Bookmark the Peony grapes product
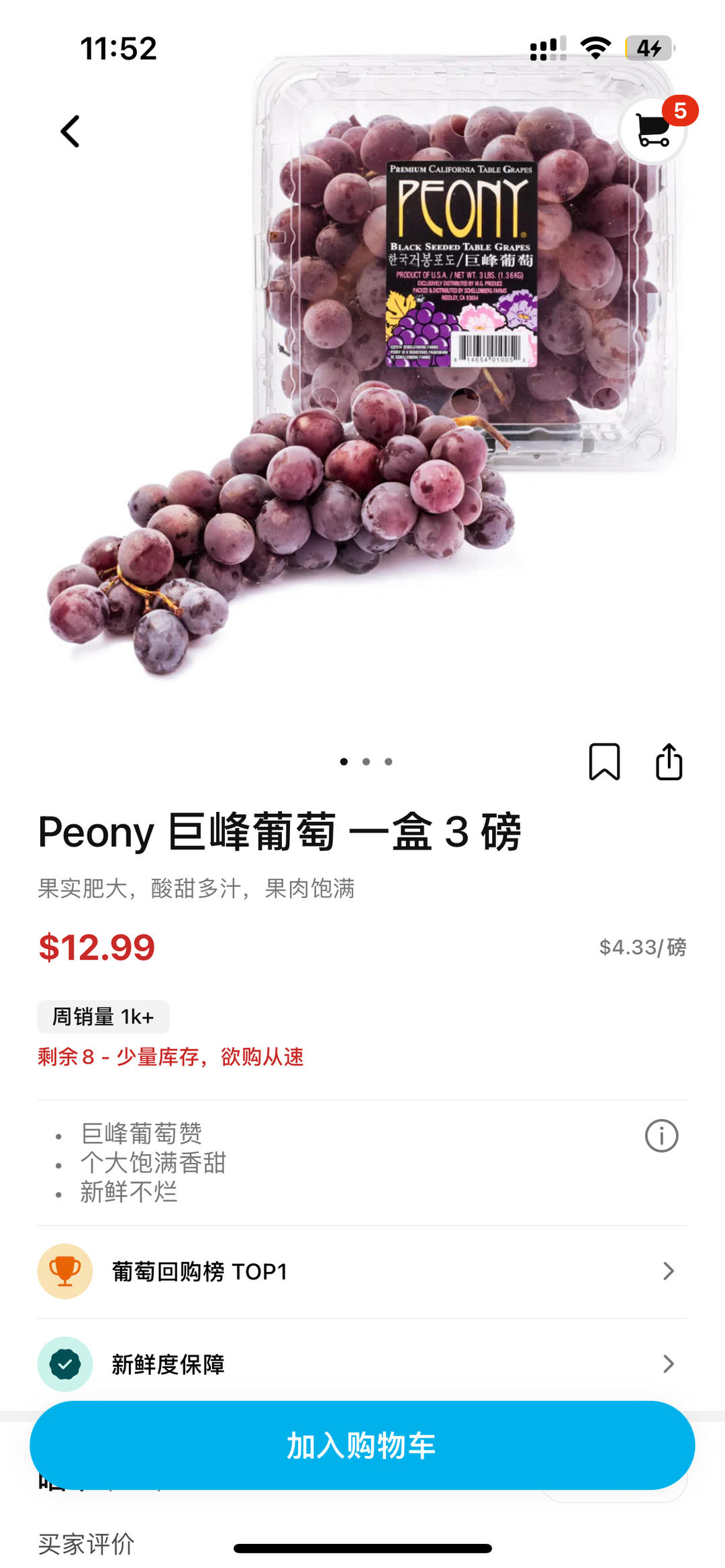This screenshot has width=725, height=1568. [604, 762]
